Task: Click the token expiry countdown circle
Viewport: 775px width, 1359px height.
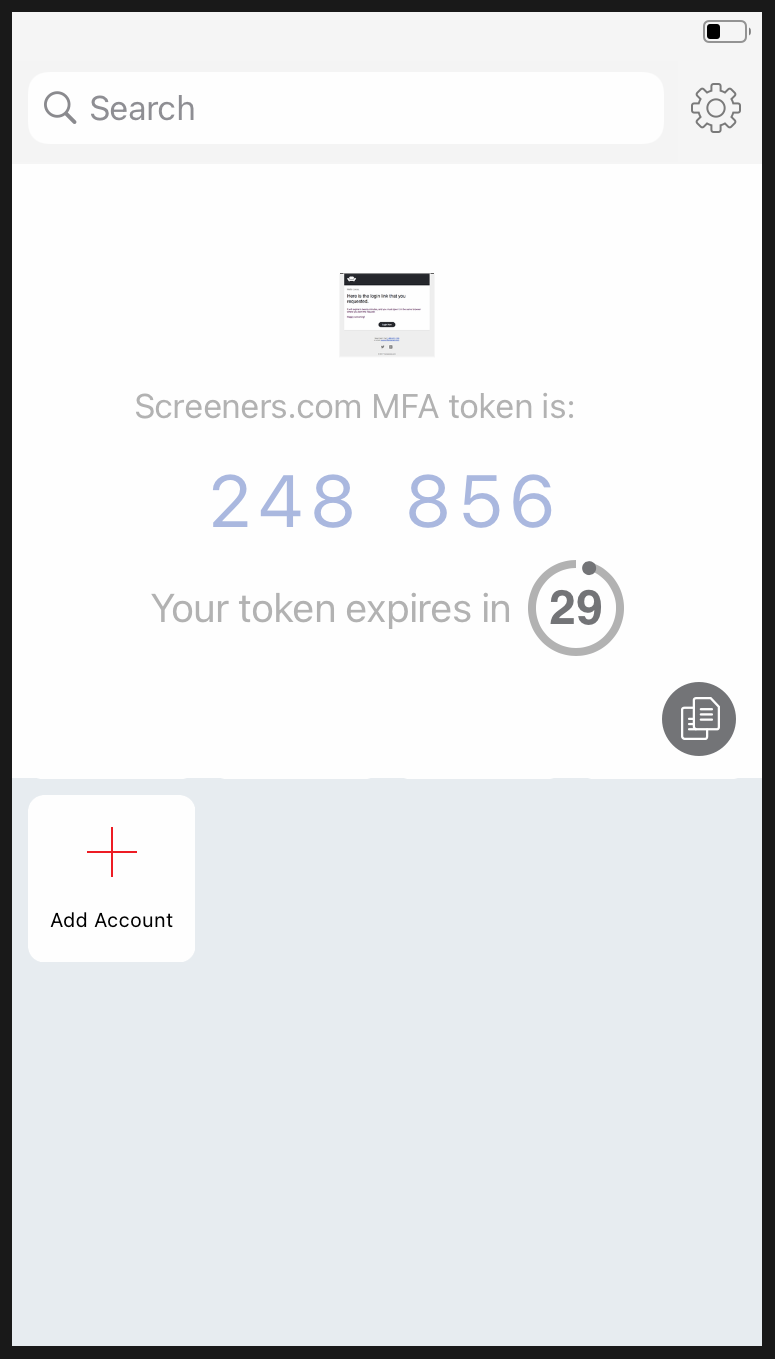Action: (576, 607)
